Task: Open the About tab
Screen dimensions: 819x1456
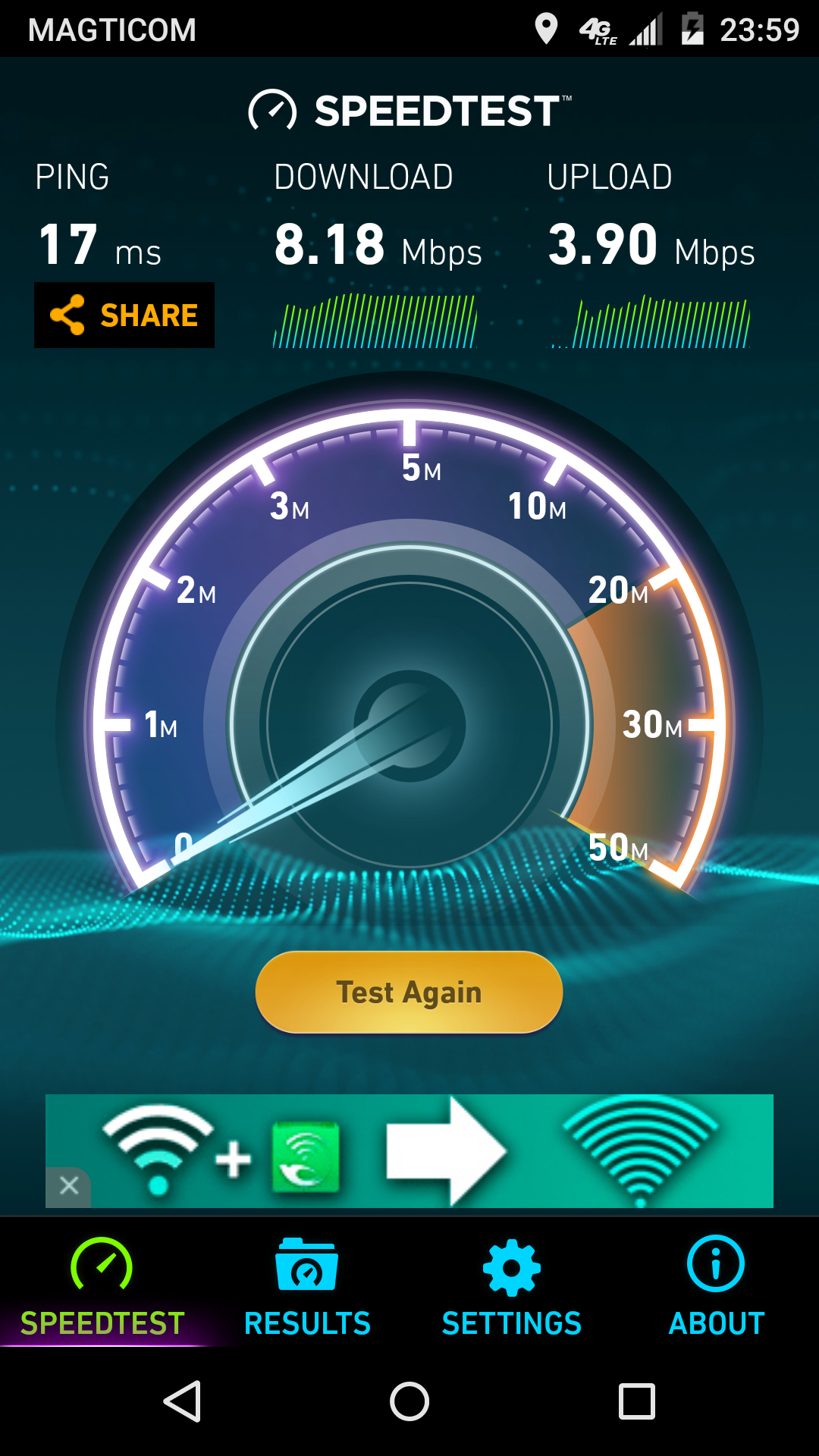Action: point(716,1285)
